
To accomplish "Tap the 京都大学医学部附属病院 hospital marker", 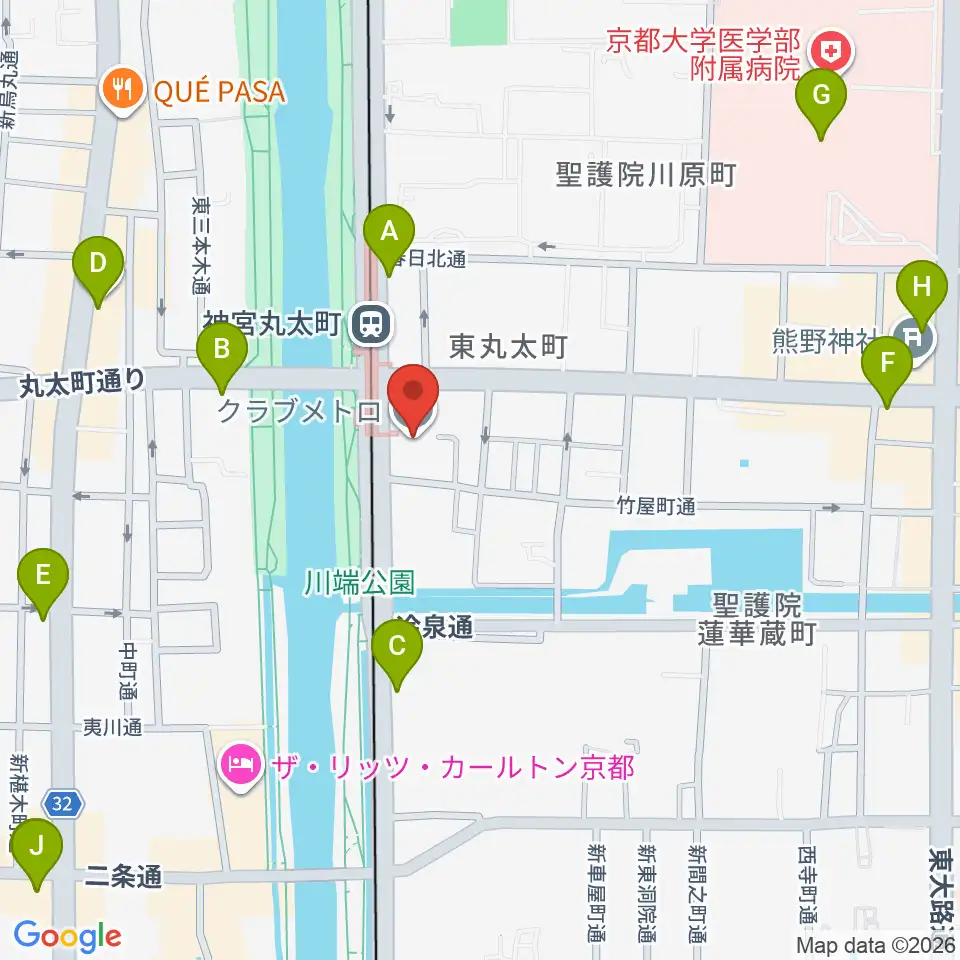I will (831, 53).
